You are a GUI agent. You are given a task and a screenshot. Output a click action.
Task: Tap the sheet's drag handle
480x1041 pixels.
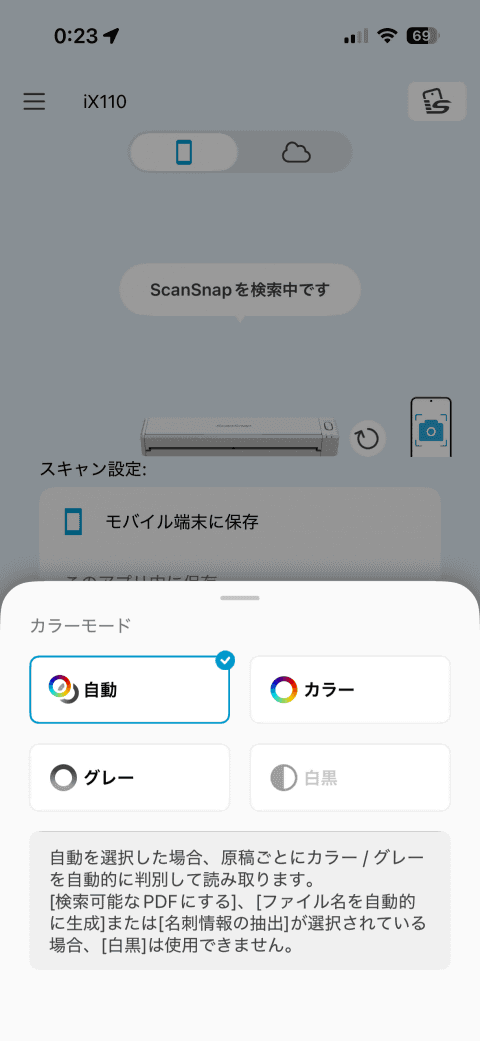click(240, 598)
